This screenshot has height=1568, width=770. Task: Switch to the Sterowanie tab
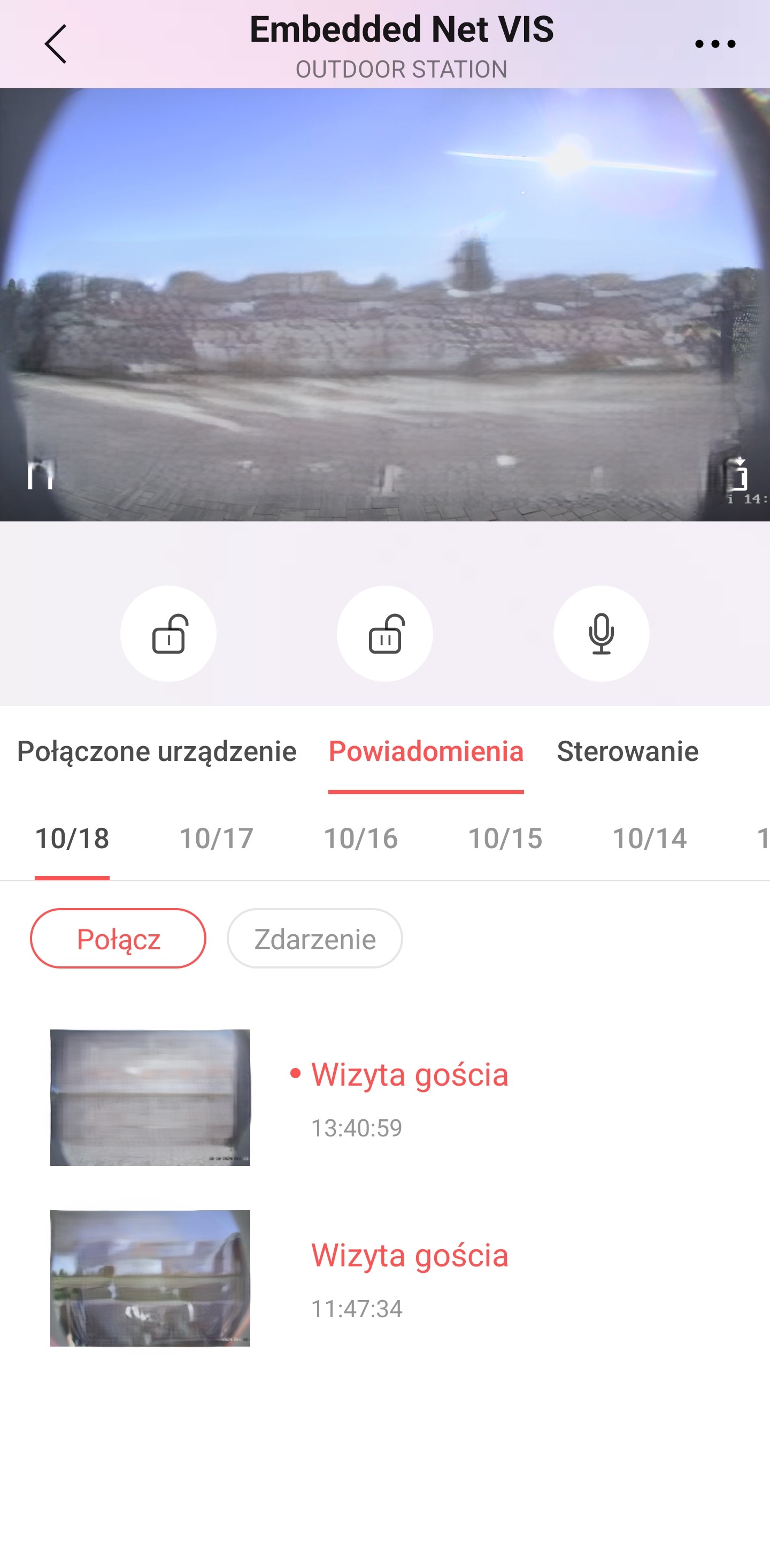[627, 751]
